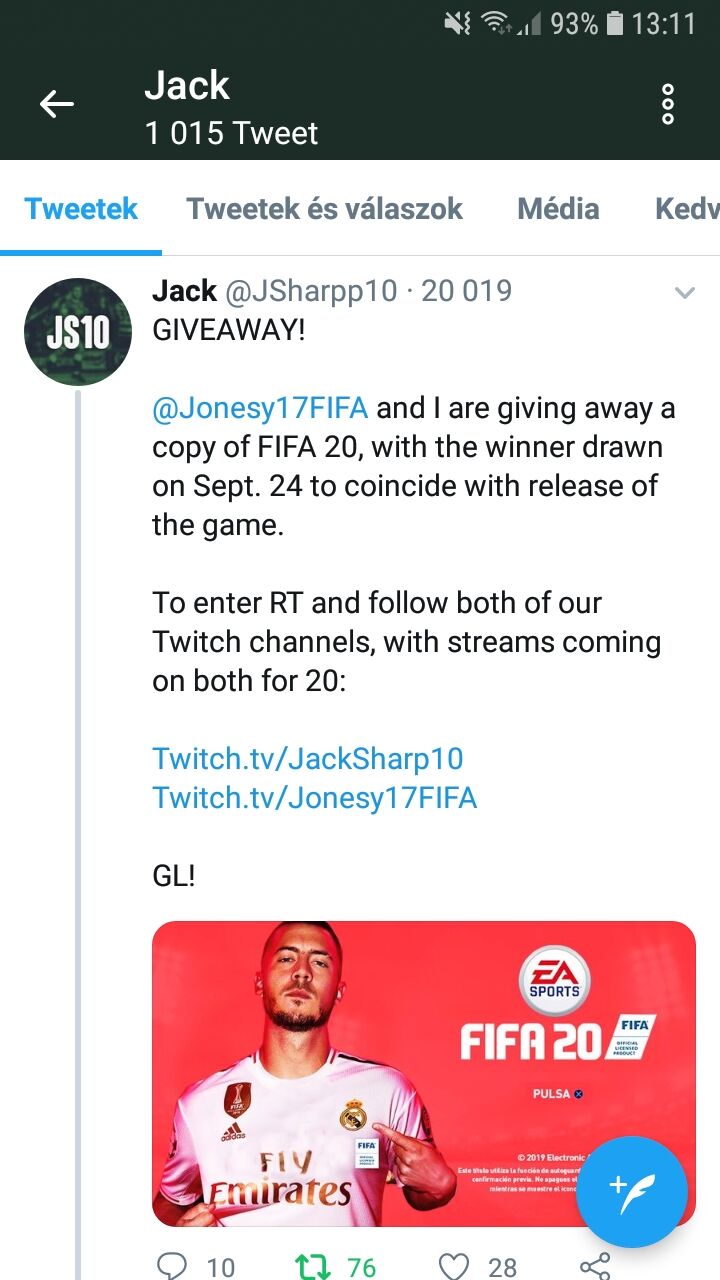The image size is (720, 1280).
Task: View the FIFA 20 image in the tweet
Action: [424, 1073]
